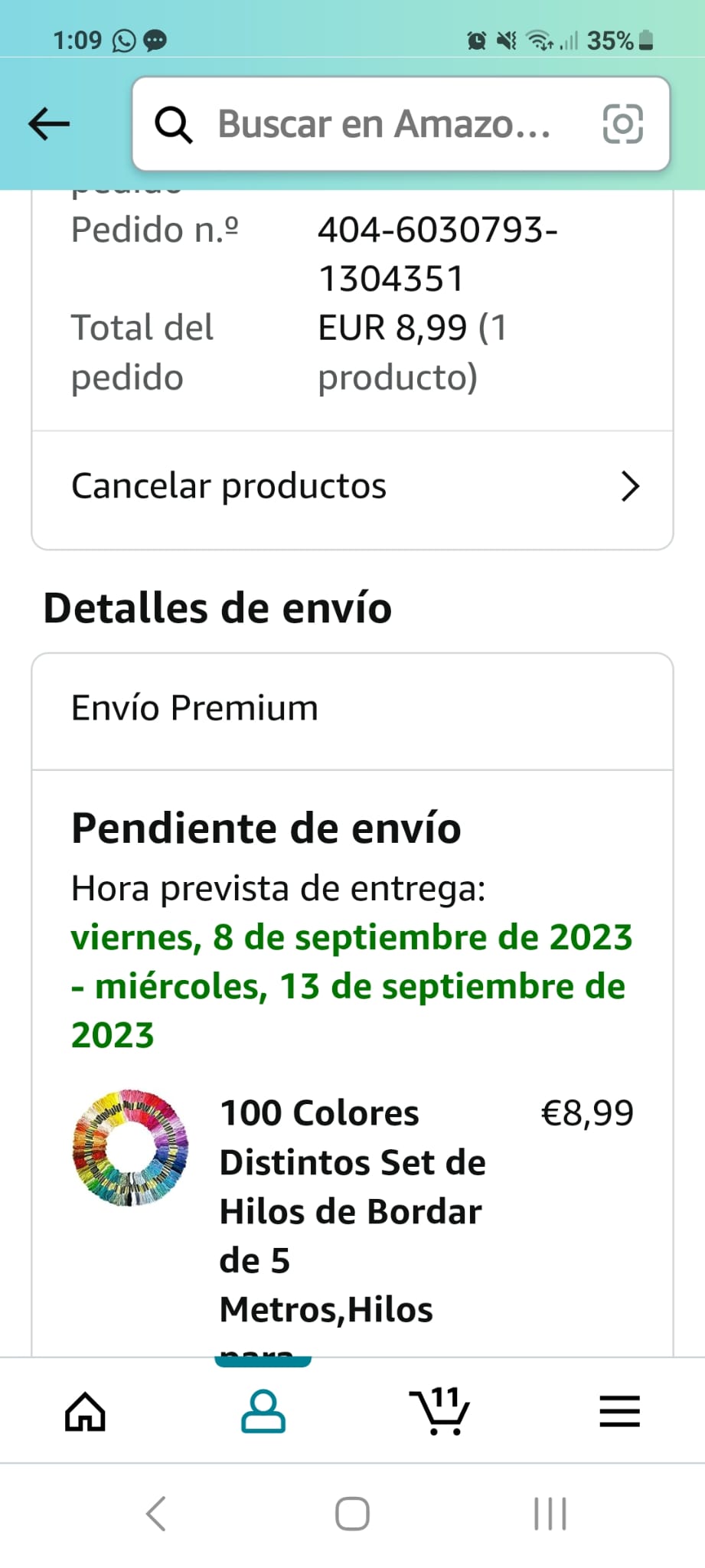This screenshot has height=1568, width=705.
Task: Open the hamburger menu tab
Action: click(619, 1411)
